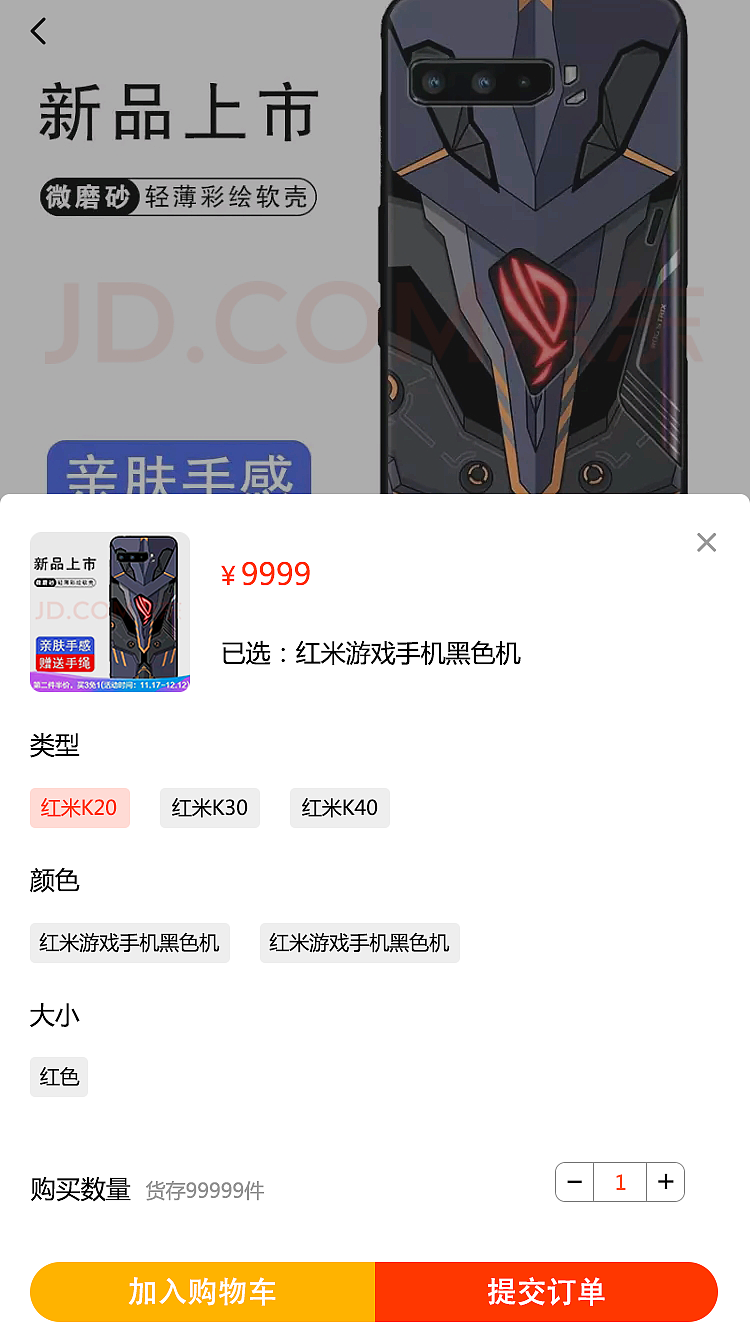Viewport: 750px width, 1334px height.
Task: Click the plus icon to increase quantity
Action: click(x=666, y=1181)
